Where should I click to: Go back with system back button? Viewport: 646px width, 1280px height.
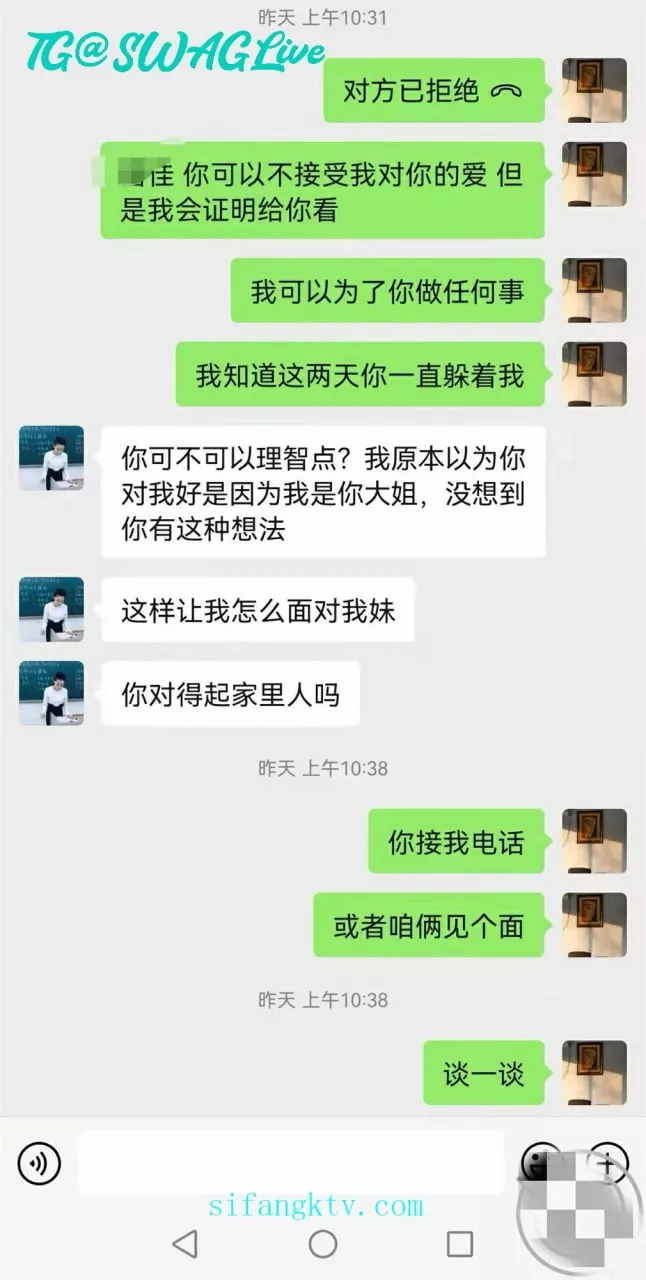185,1243
